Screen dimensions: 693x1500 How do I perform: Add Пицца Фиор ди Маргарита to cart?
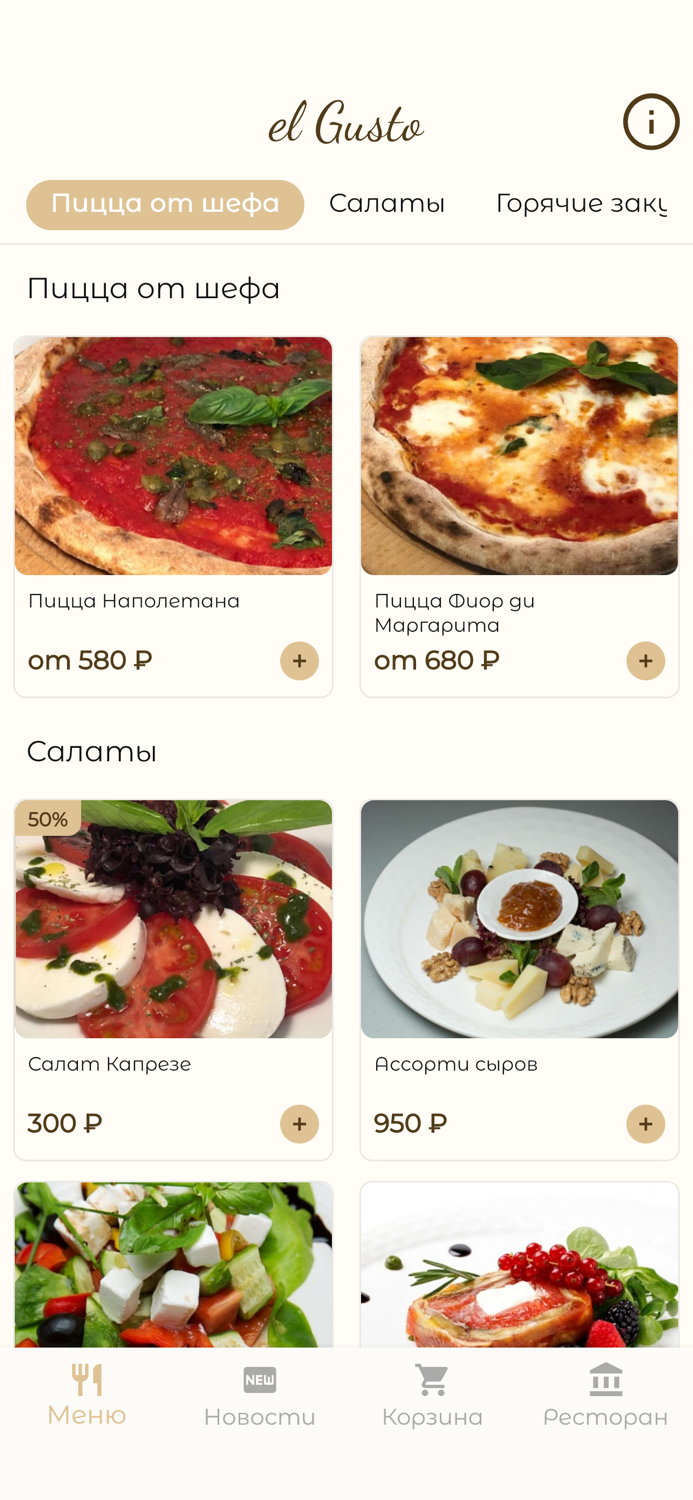[x=645, y=661]
